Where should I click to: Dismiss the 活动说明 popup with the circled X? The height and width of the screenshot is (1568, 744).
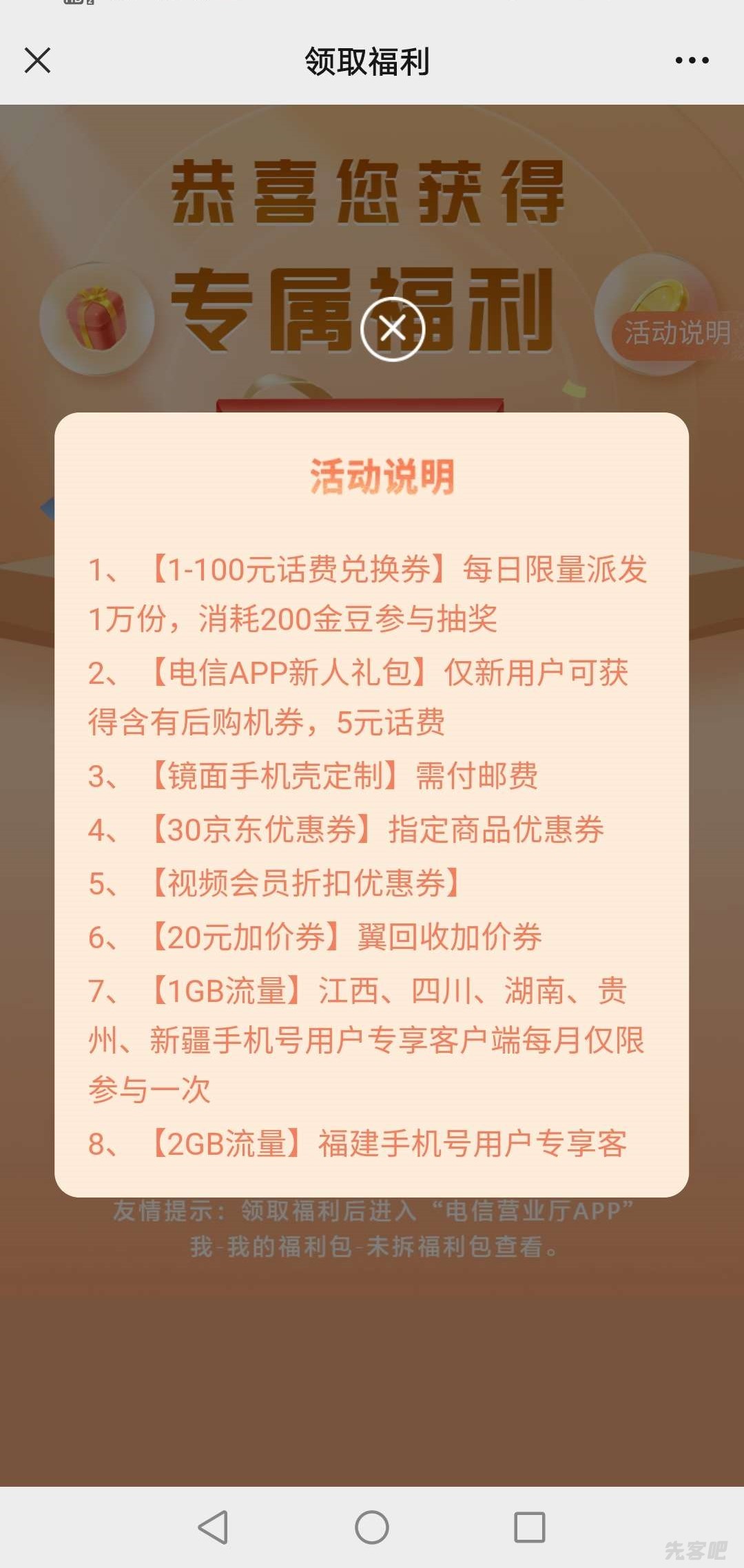tap(393, 329)
